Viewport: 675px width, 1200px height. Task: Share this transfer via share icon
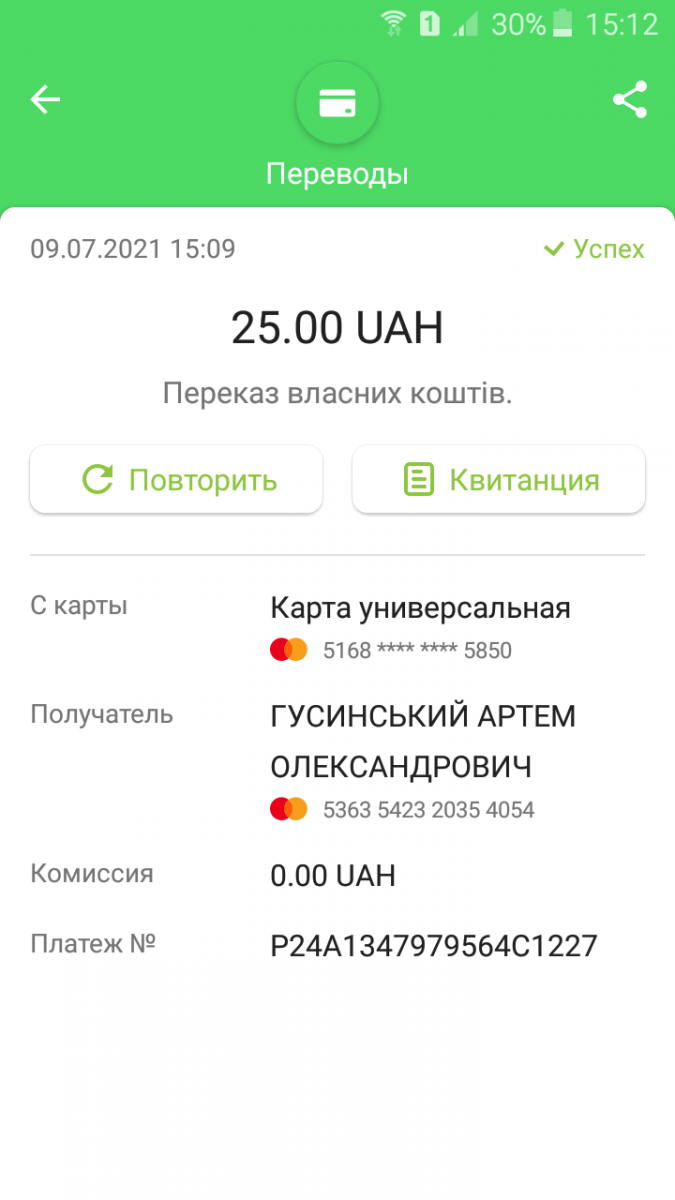point(629,100)
